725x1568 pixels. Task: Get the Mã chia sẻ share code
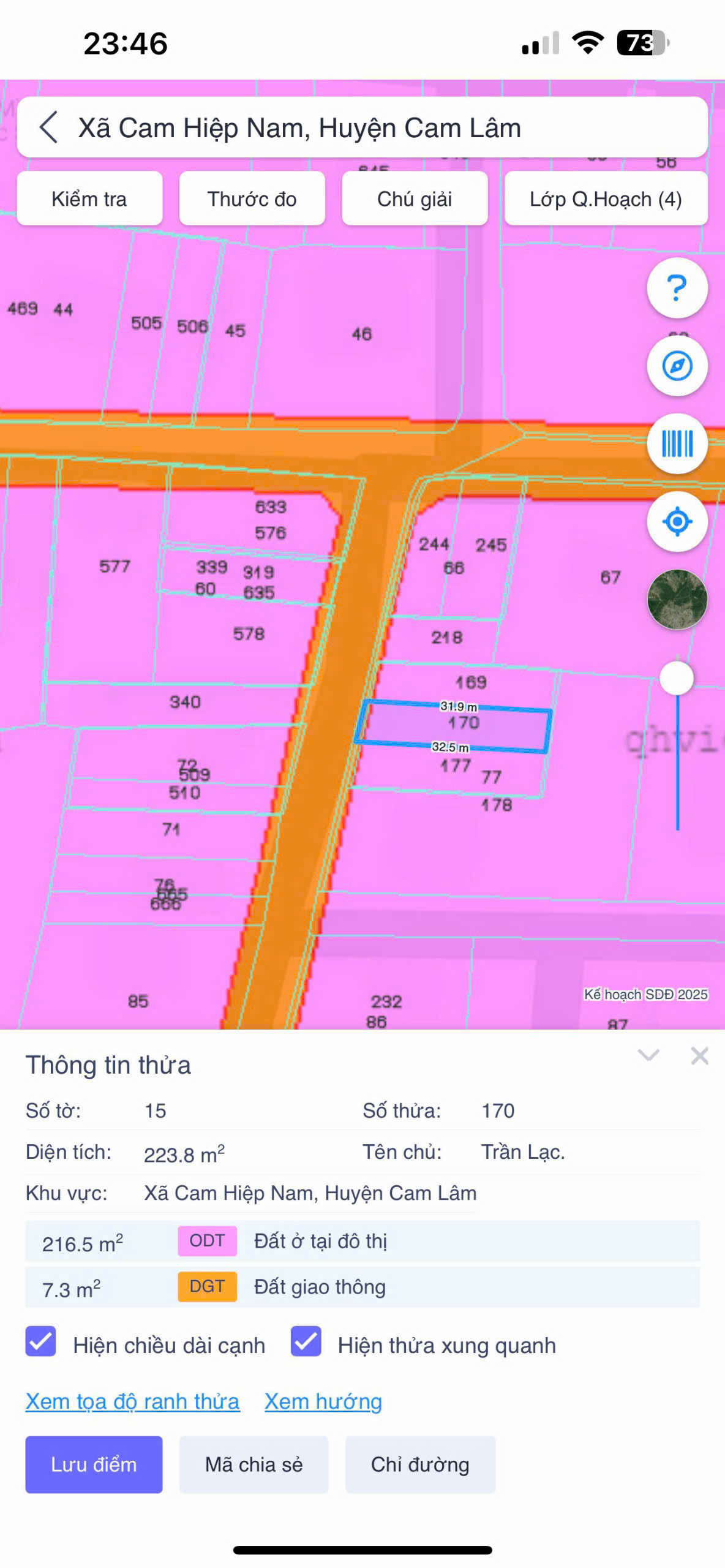[x=254, y=1464]
